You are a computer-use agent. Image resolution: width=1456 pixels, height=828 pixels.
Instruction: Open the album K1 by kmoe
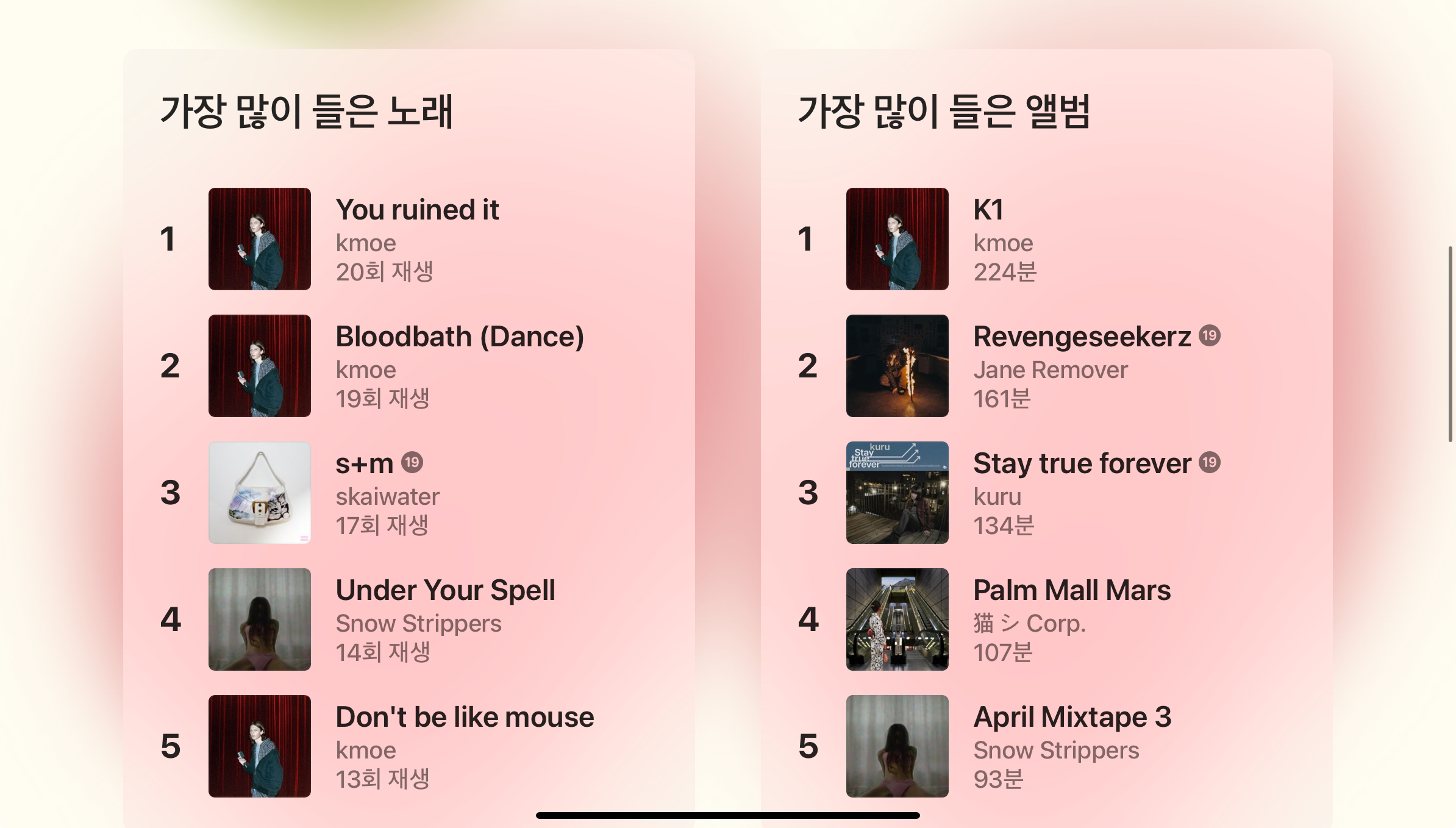coord(988,210)
